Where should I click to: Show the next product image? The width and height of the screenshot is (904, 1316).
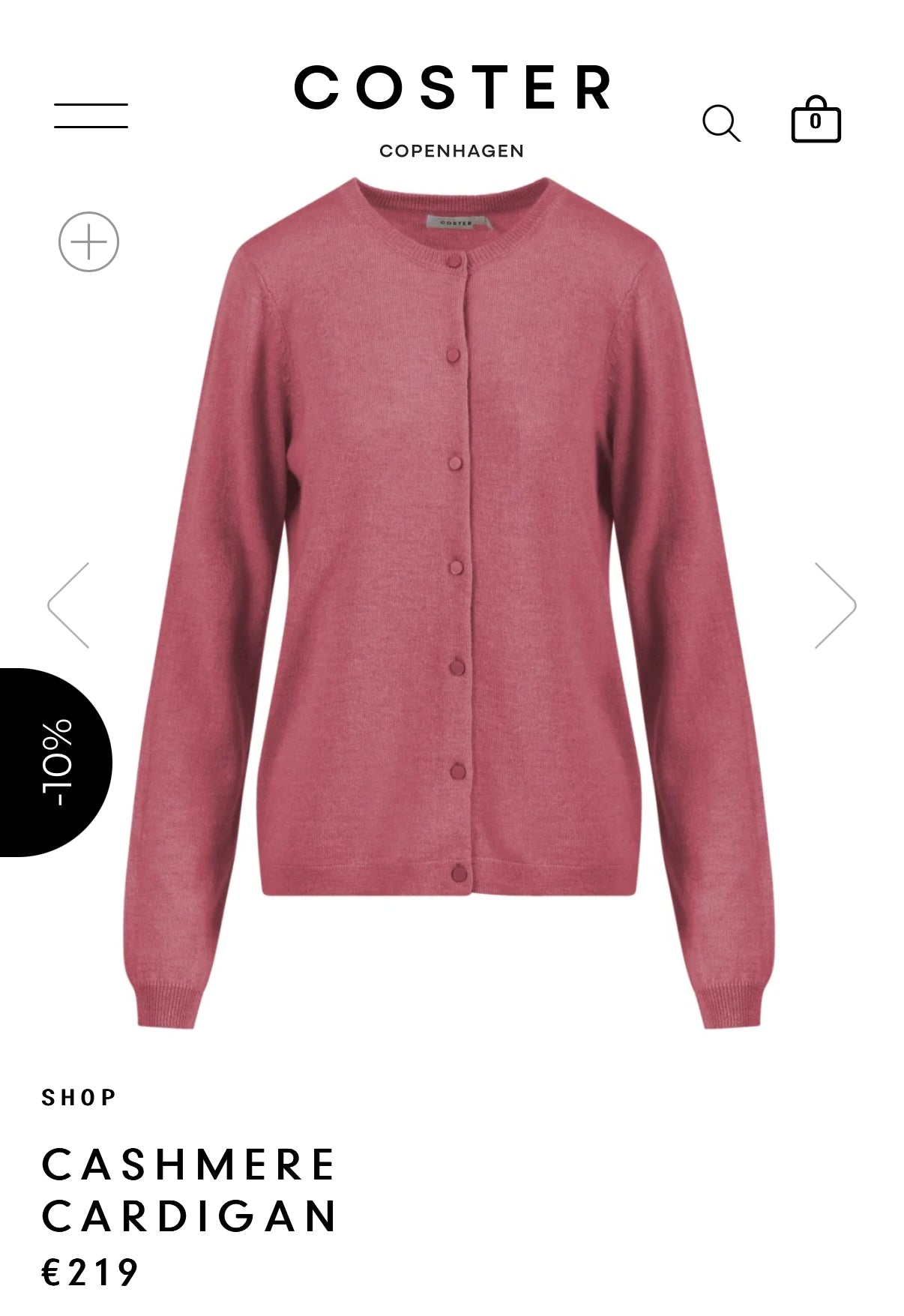click(x=835, y=605)
